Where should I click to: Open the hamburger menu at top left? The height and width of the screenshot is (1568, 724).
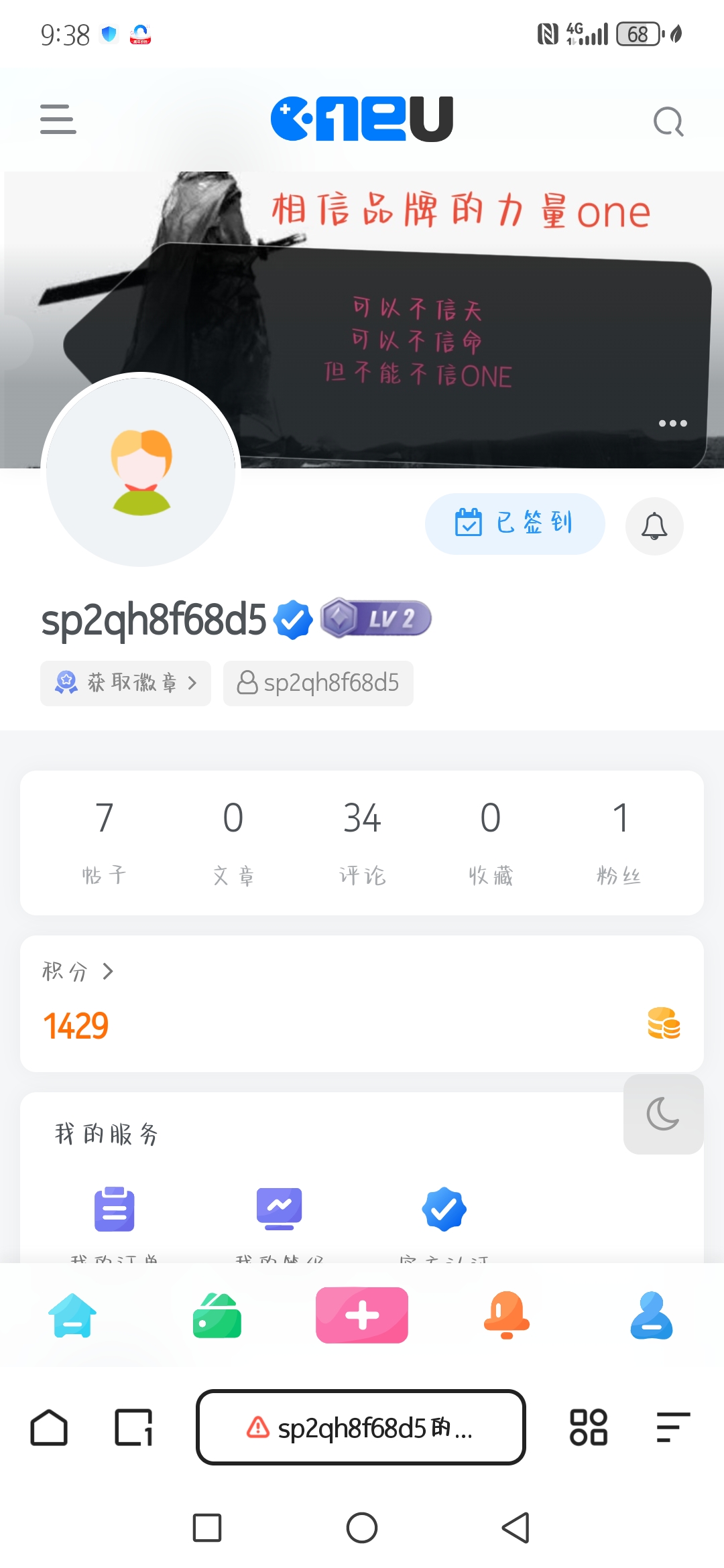(58, 119)
